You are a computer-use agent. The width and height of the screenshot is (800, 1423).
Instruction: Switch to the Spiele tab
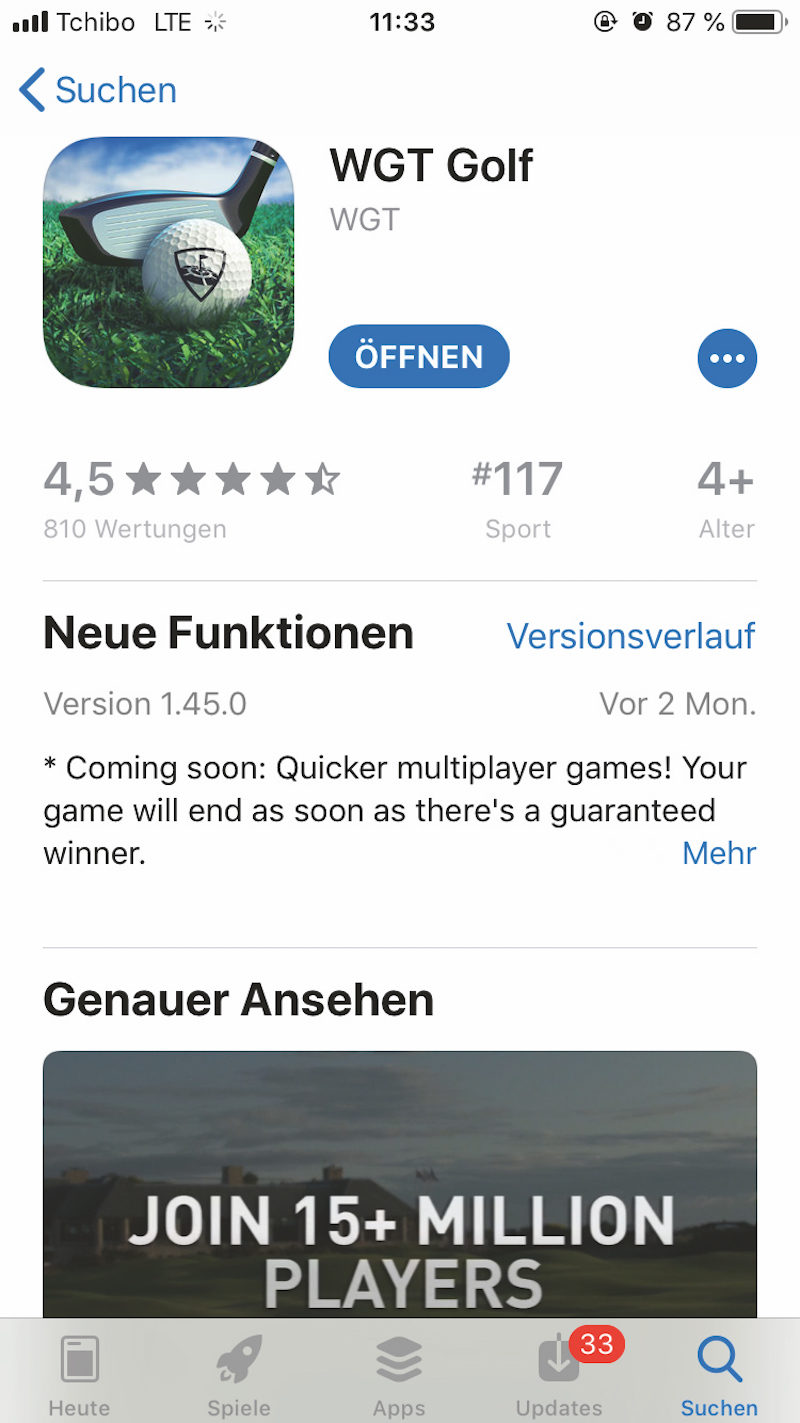pos(239,1380)
